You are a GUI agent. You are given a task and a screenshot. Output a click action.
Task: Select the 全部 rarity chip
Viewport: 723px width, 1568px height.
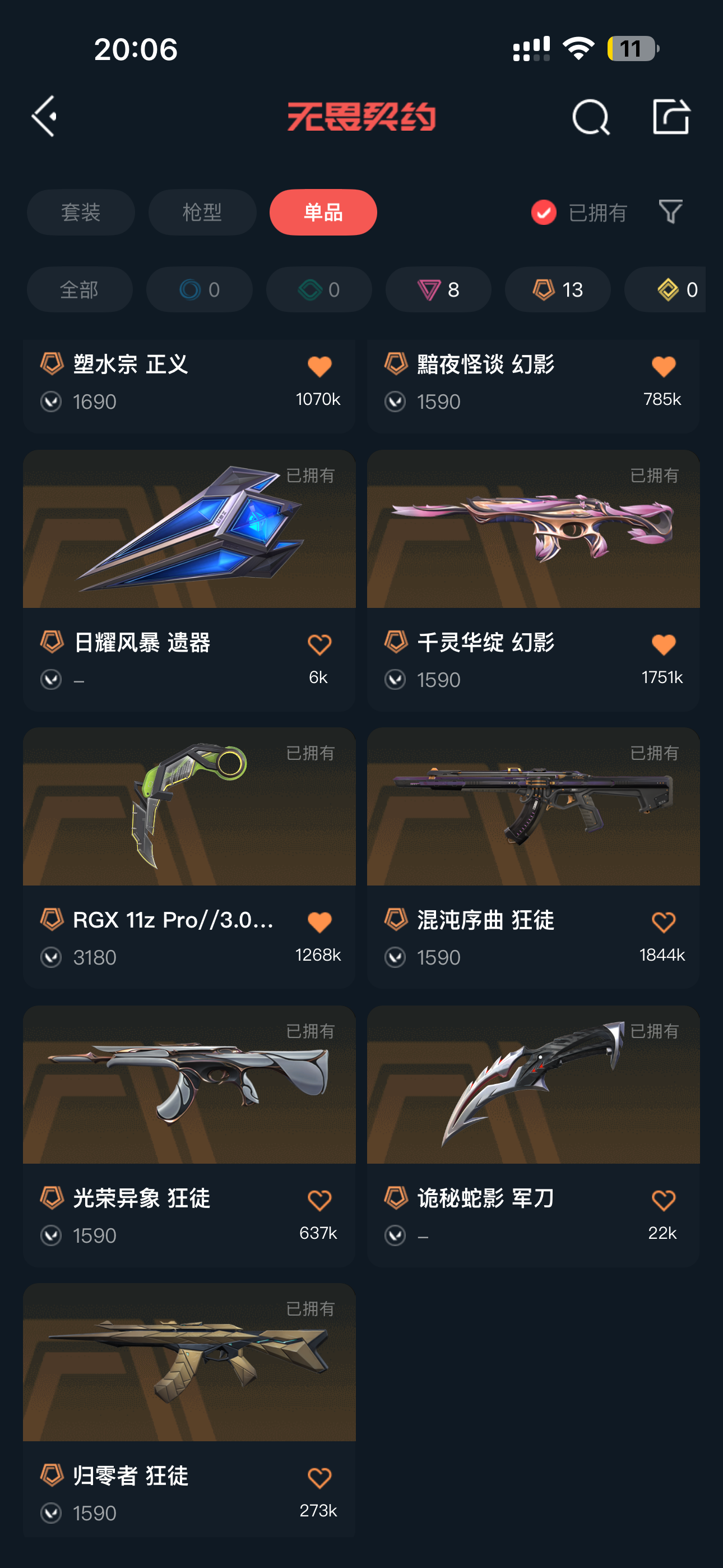click(x=79, y=290)
